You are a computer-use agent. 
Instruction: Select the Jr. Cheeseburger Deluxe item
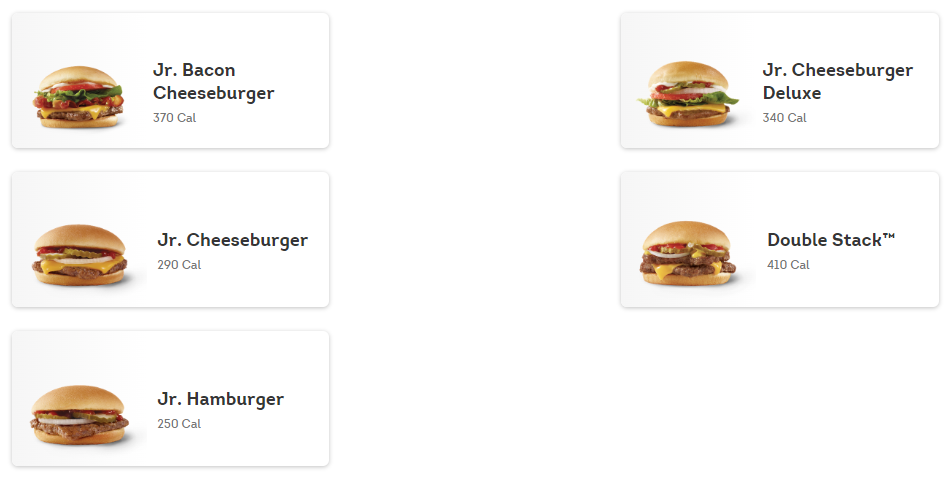(x=779, y=81)
